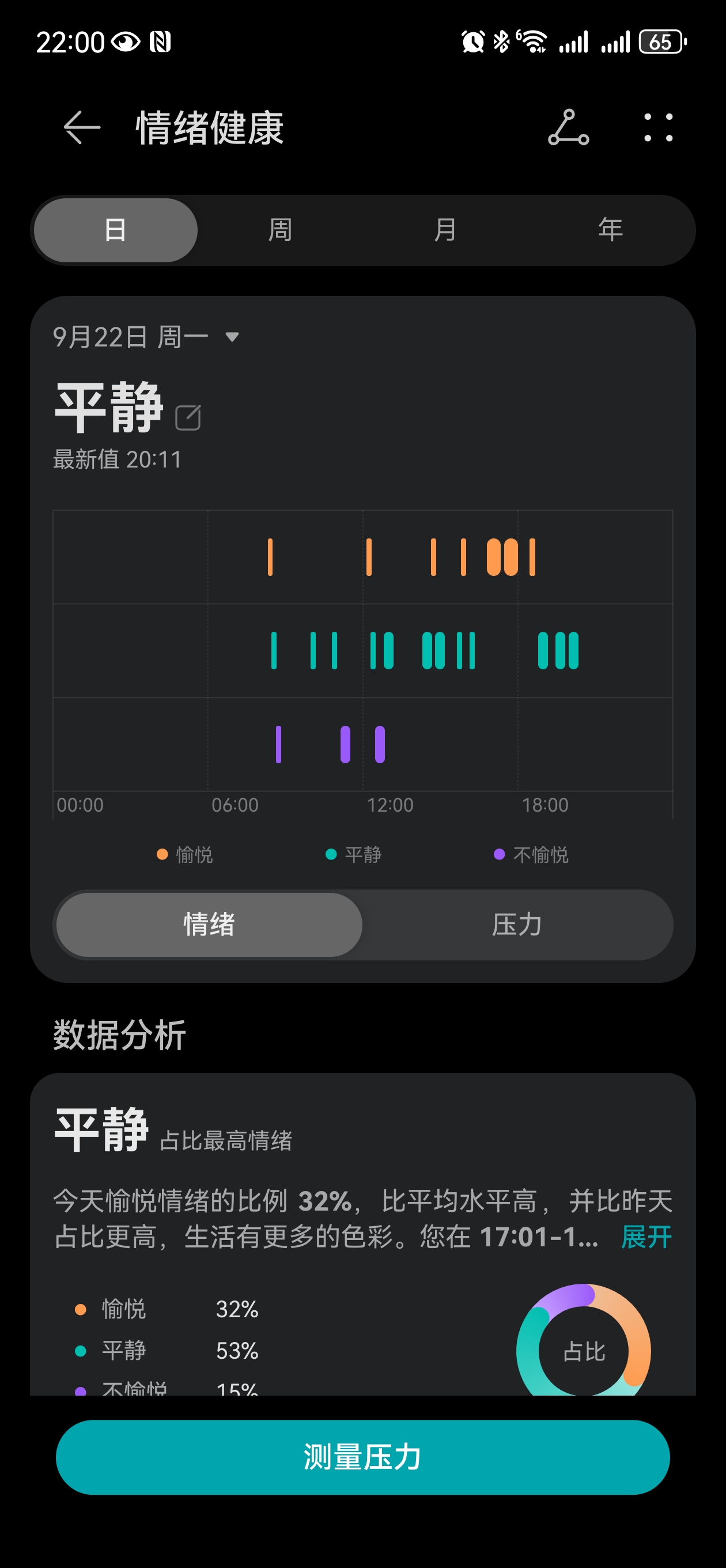Open the share/route icon in app bar
726x1568 pixels.
coord(568,127)
